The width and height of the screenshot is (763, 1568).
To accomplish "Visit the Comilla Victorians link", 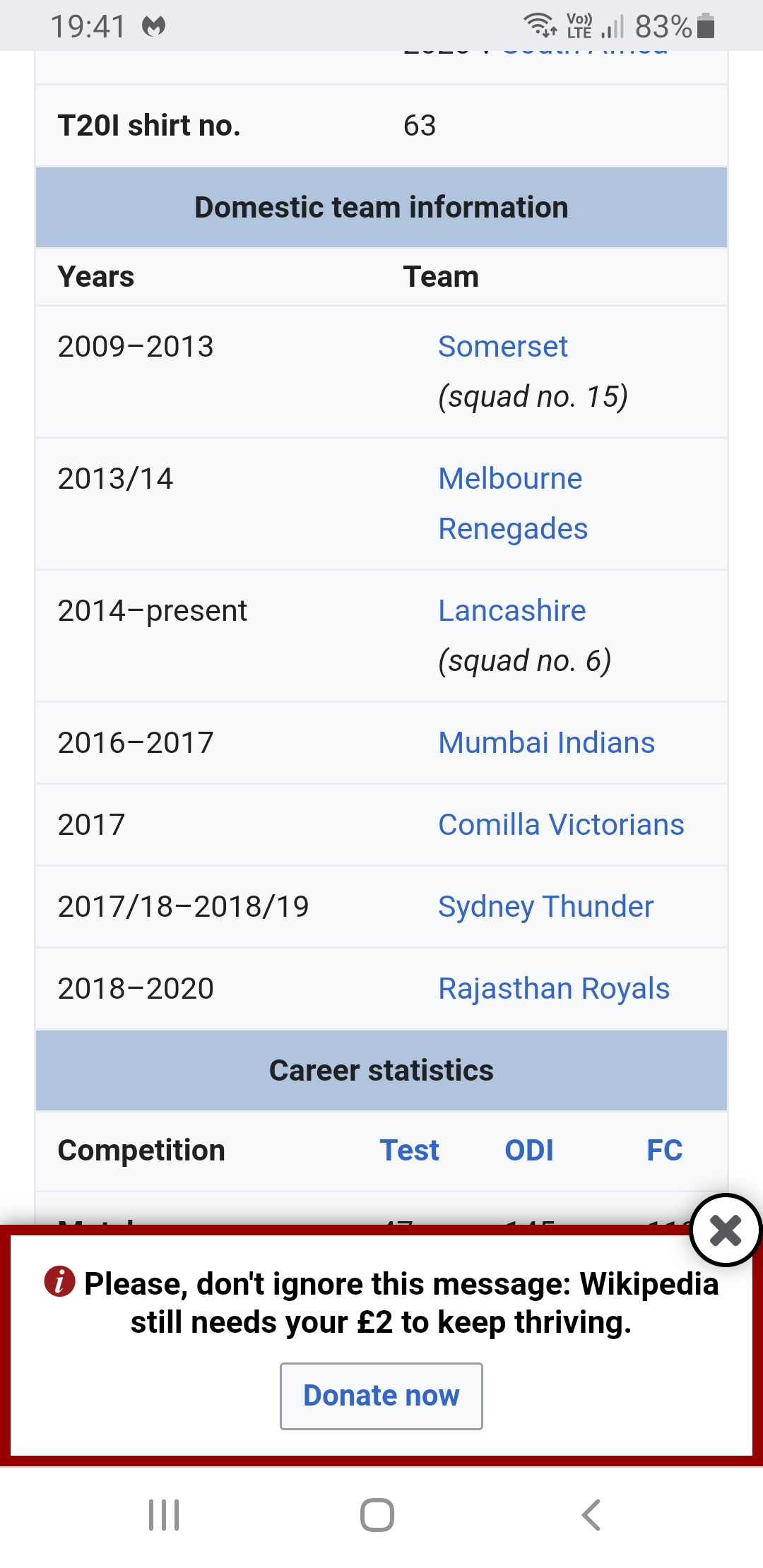I will (x=561, y=825).
